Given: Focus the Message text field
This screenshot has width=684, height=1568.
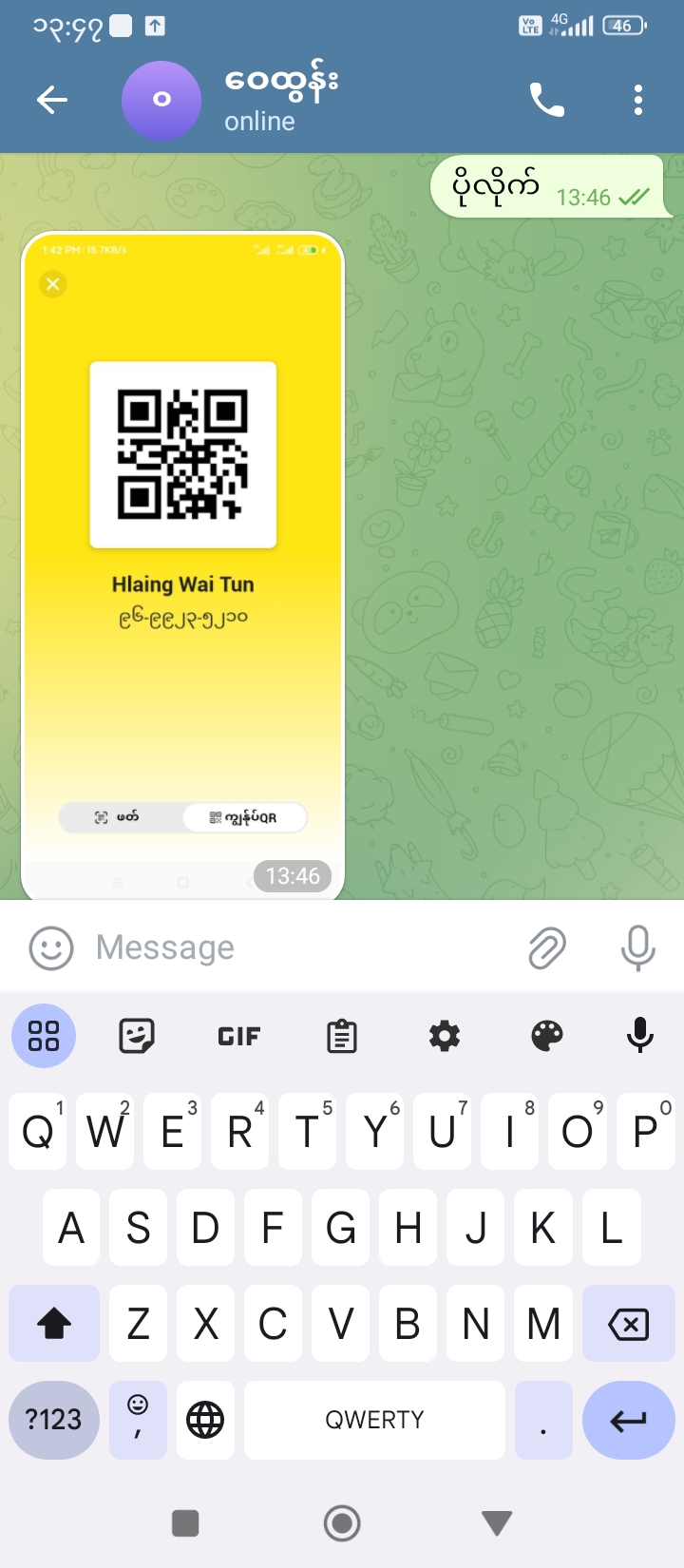Looking at the screenshot, I should (x=304, y=947).
